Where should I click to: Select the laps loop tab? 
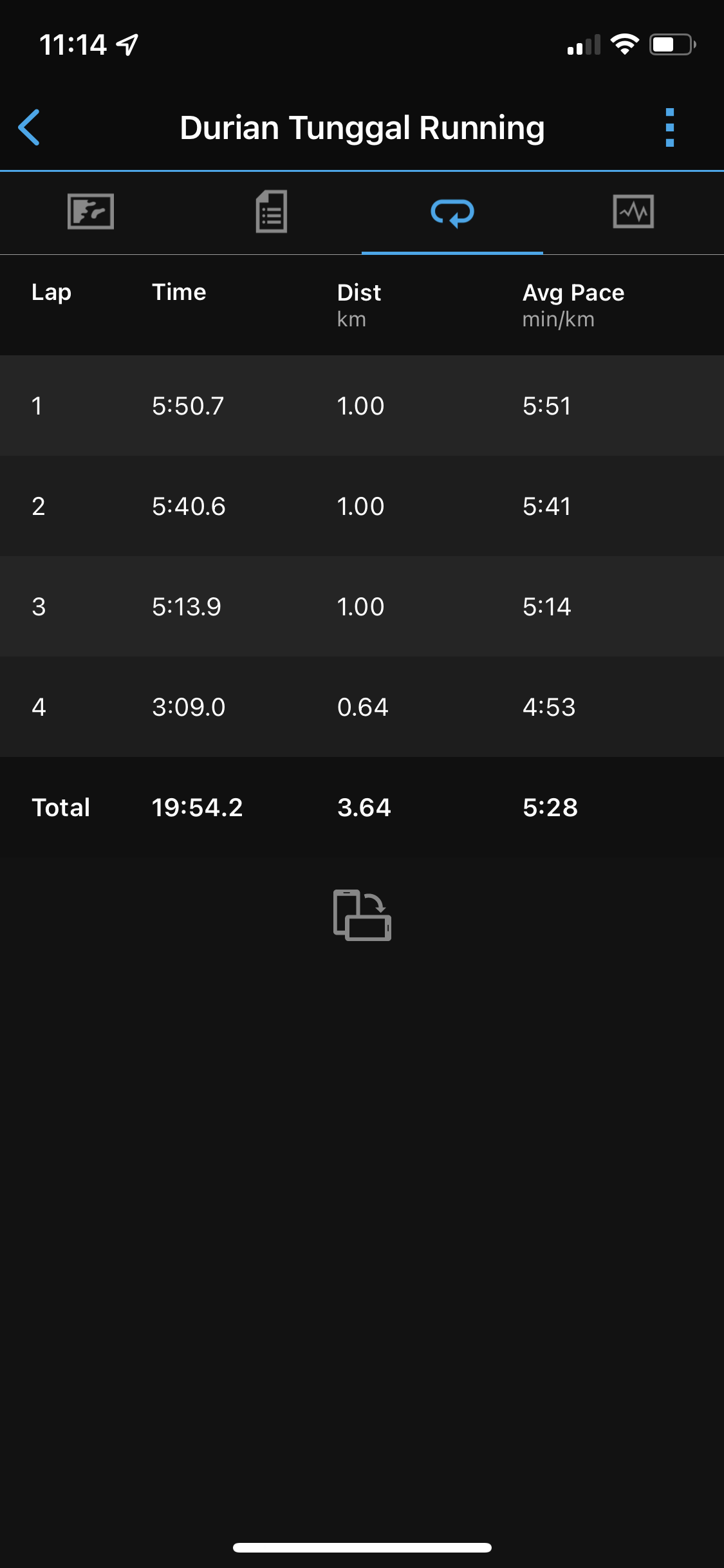(x=452, y=212)
